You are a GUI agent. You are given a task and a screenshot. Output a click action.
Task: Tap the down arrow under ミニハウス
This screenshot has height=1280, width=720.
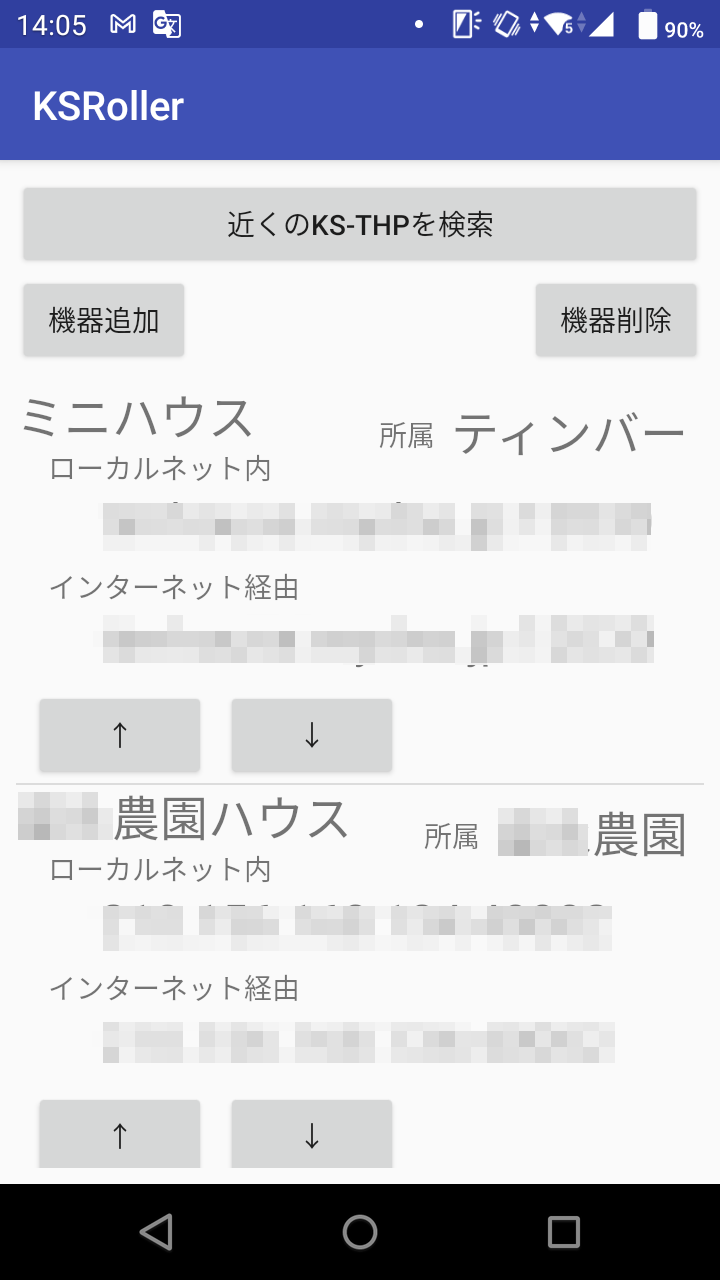point(312,735)
